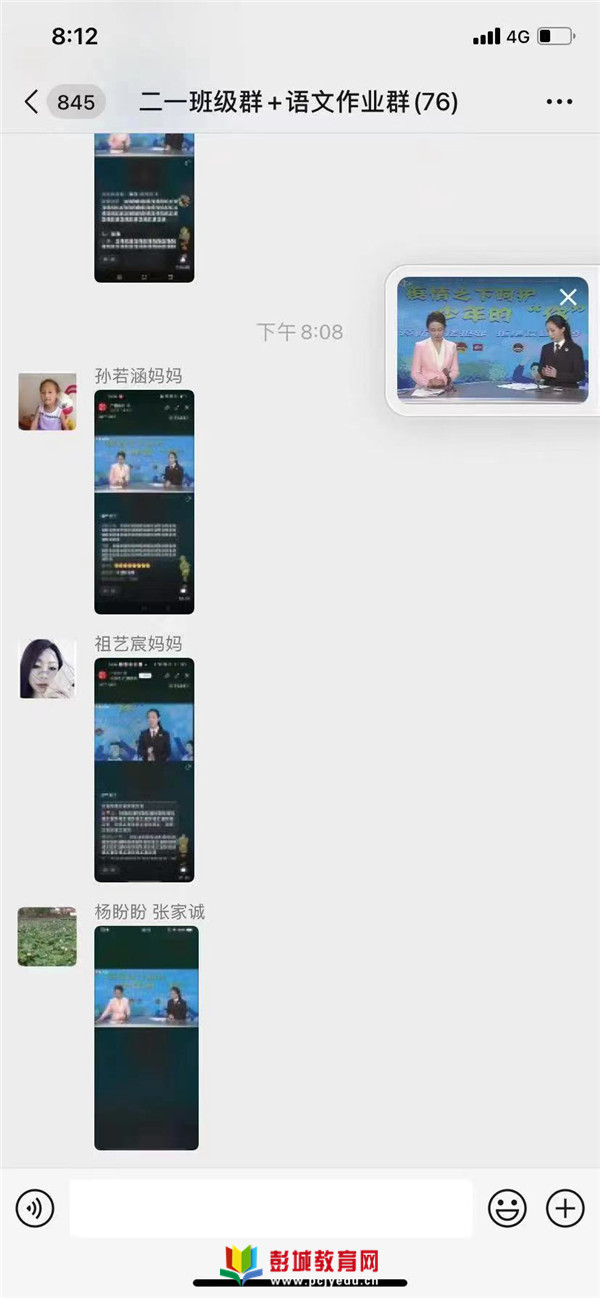View 杨盼盼 张家诚's profile avatar
Image resolution: width=600 pixels, height=1298 pixels.
[47, 937]
